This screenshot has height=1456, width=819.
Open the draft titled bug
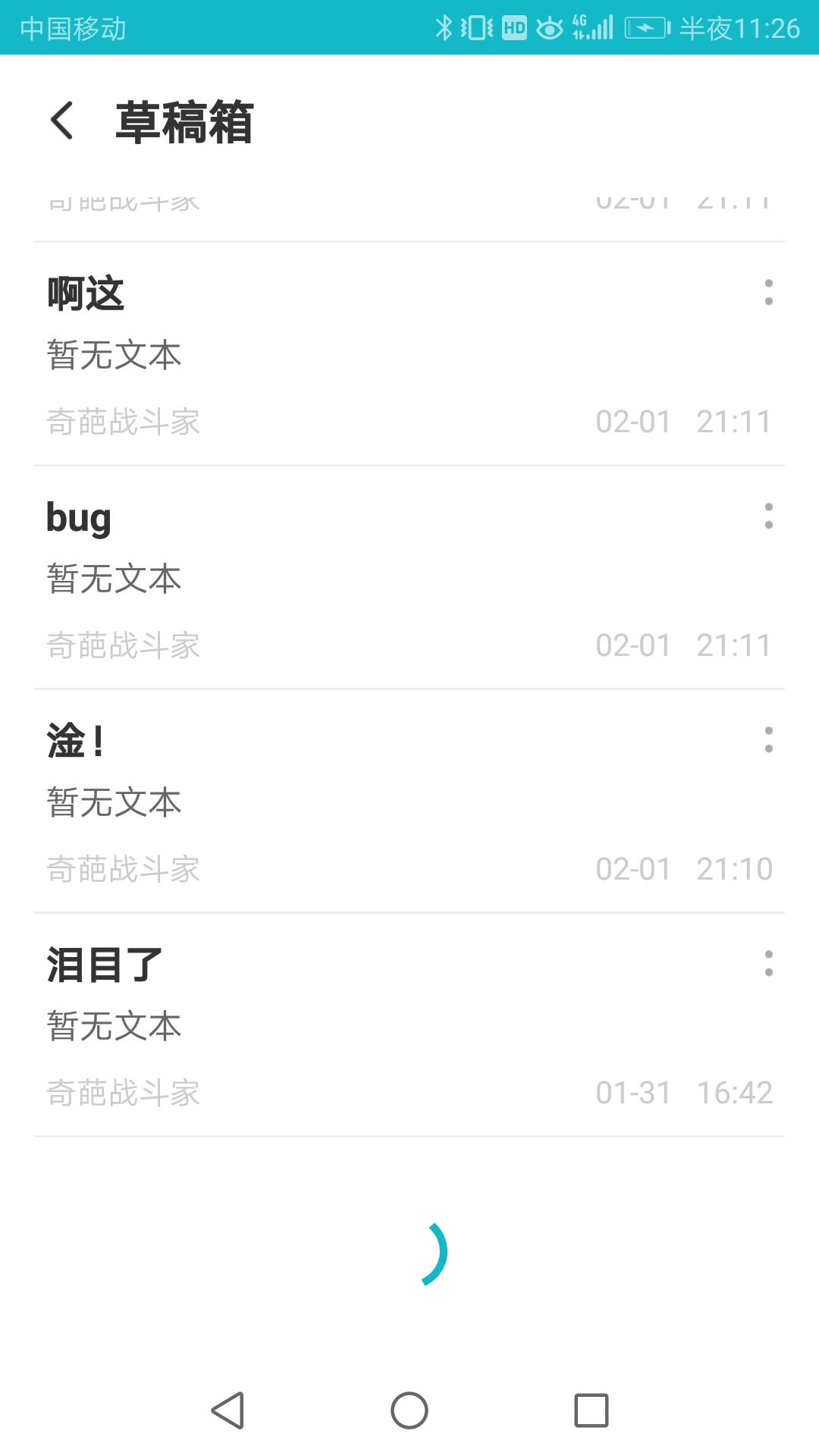point(409,578)
